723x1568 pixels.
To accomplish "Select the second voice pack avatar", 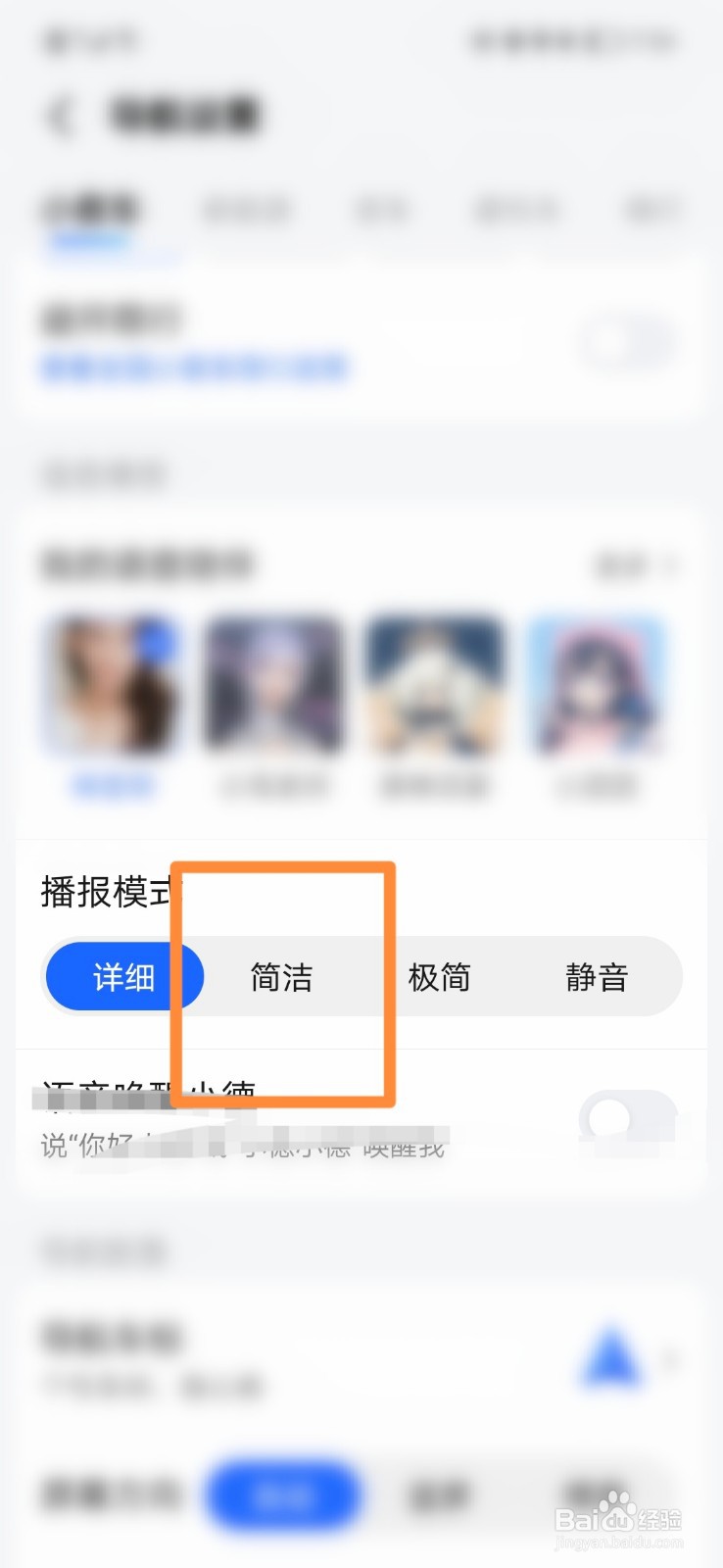I will (273, 686).
